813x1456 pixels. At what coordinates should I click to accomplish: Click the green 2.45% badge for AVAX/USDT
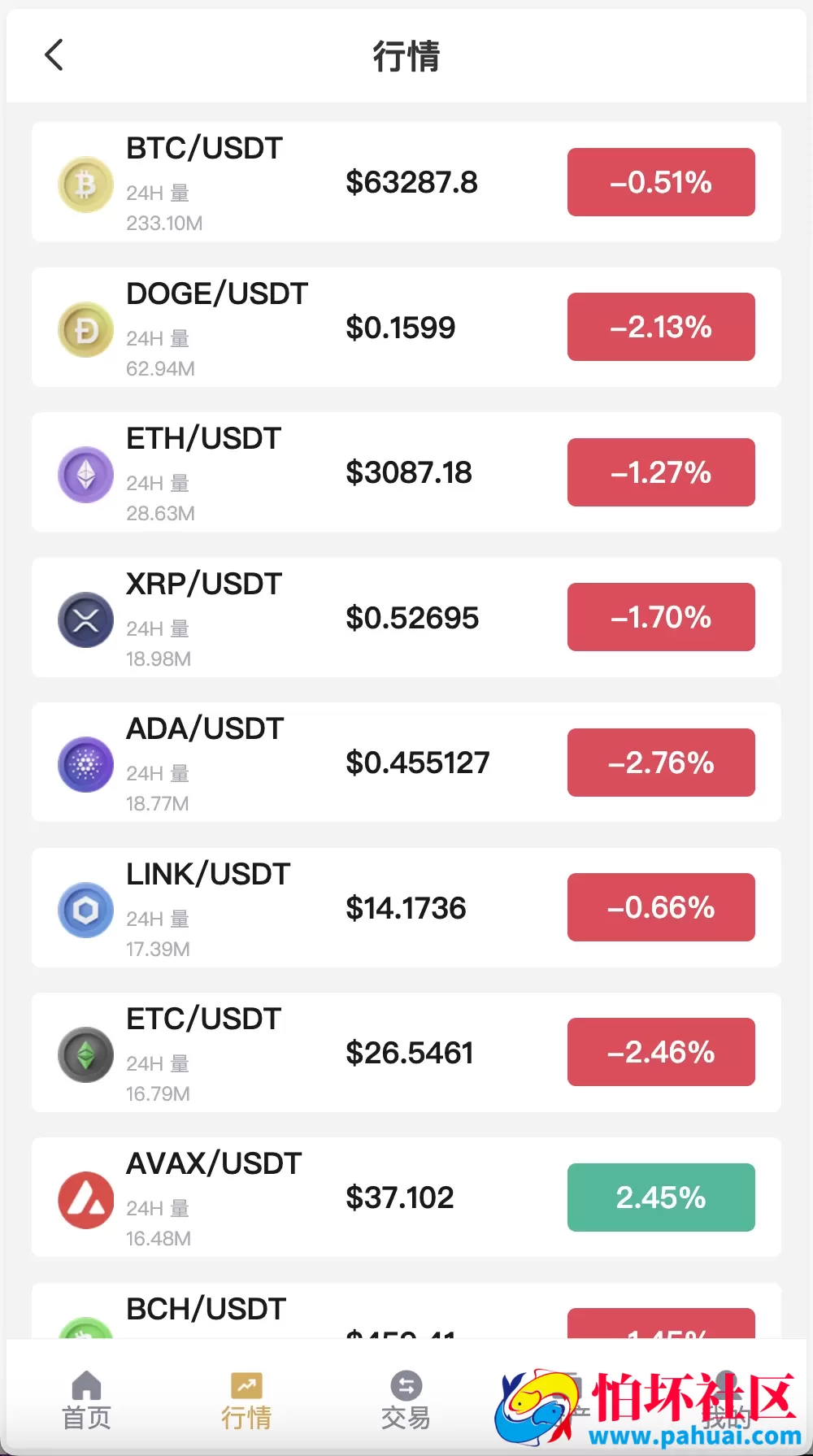coord(660,1197)
